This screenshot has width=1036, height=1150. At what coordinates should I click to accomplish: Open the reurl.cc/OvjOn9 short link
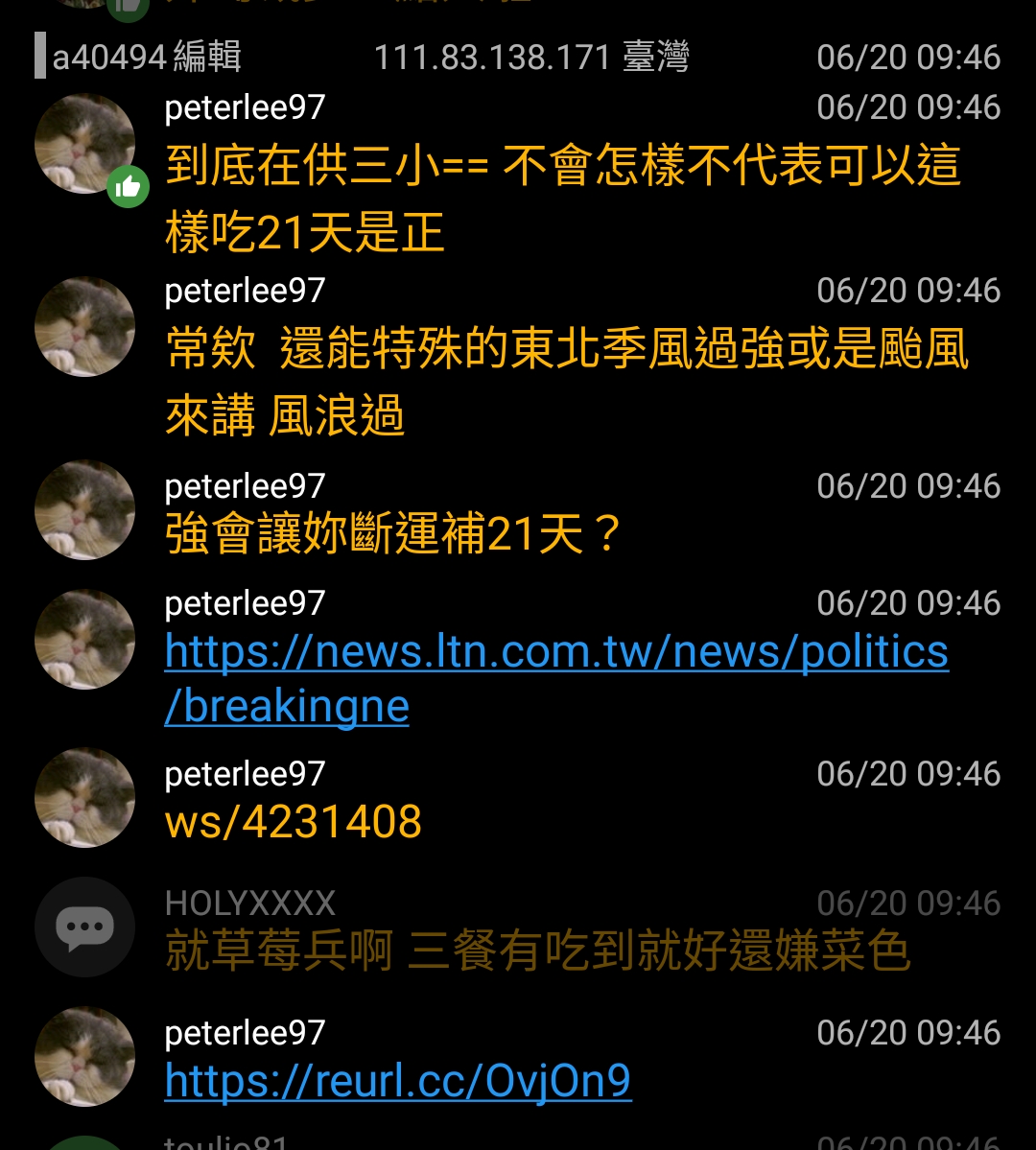(x=397, y=1082)
